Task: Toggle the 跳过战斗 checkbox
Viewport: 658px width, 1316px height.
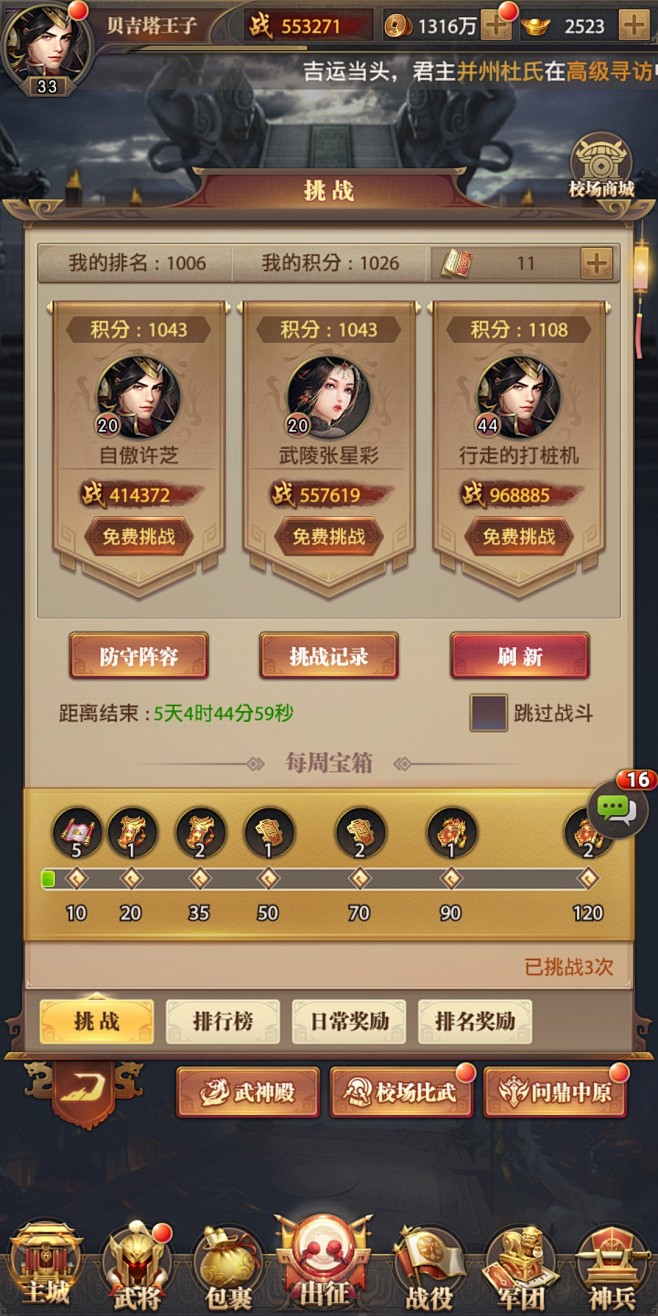Action: pos(489,713)
